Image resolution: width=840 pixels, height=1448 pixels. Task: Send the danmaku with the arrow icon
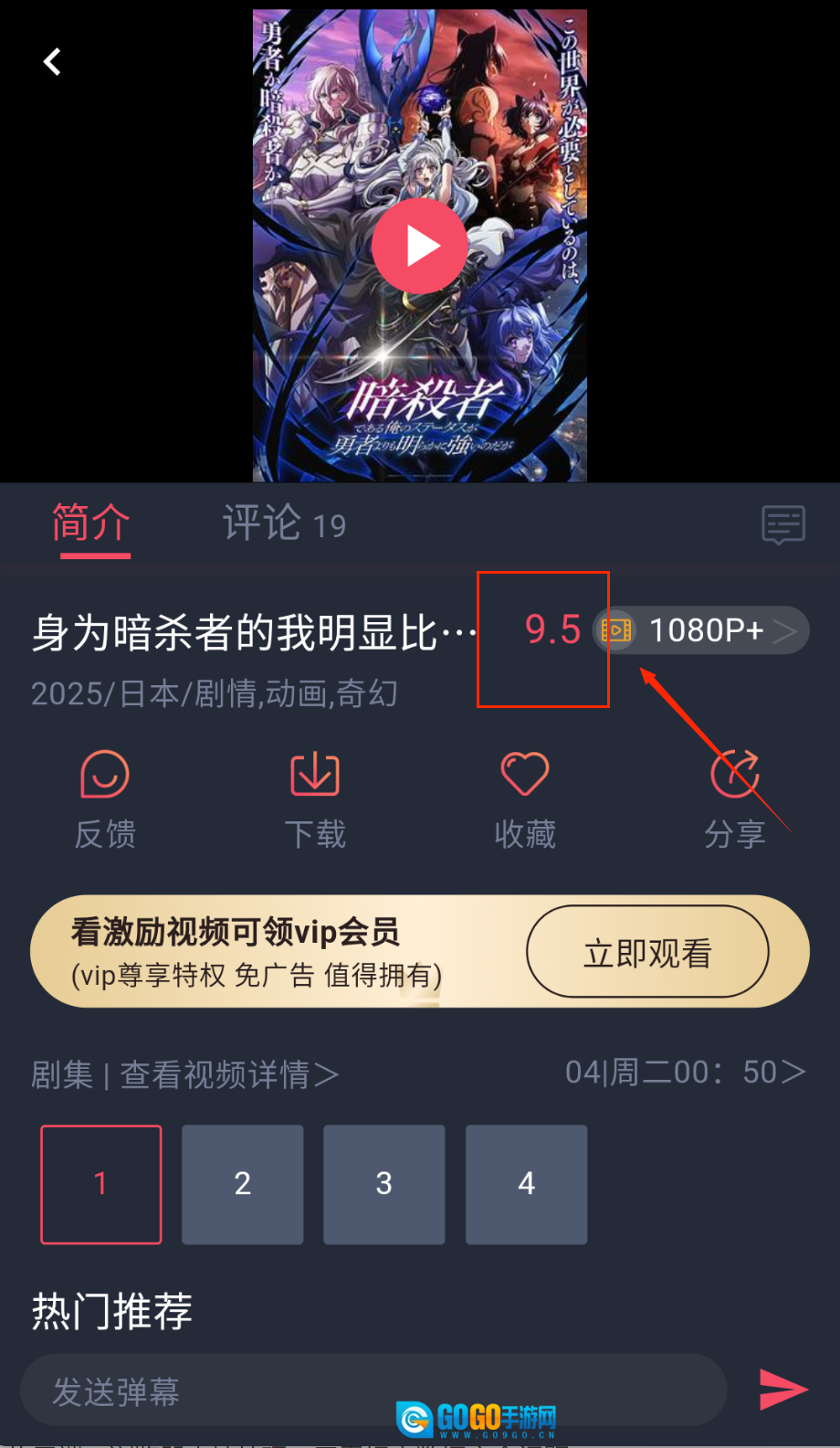pyautogui.click(x=782, y=1390)
